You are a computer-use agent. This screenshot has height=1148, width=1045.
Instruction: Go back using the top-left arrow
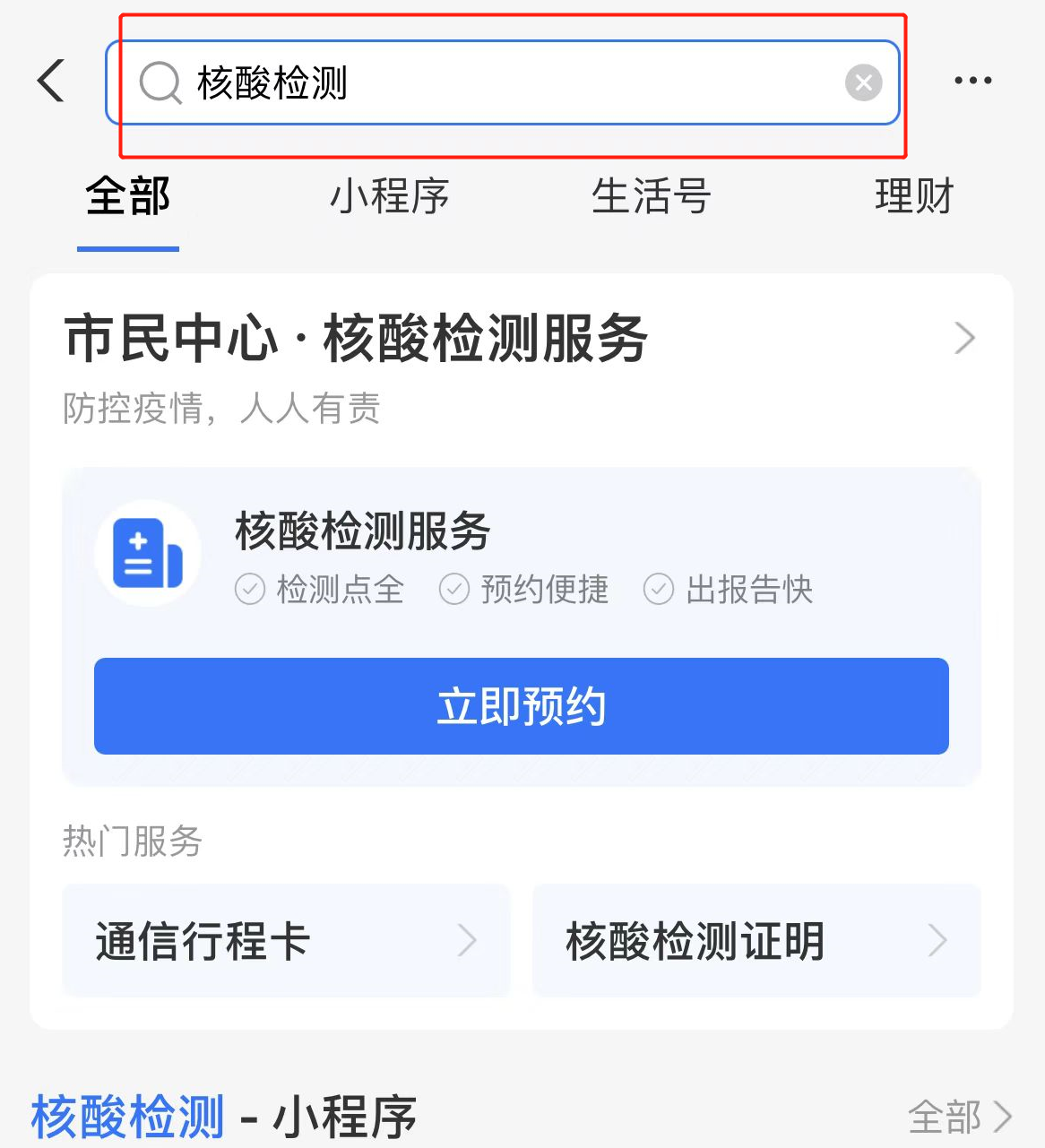[52, 82]
